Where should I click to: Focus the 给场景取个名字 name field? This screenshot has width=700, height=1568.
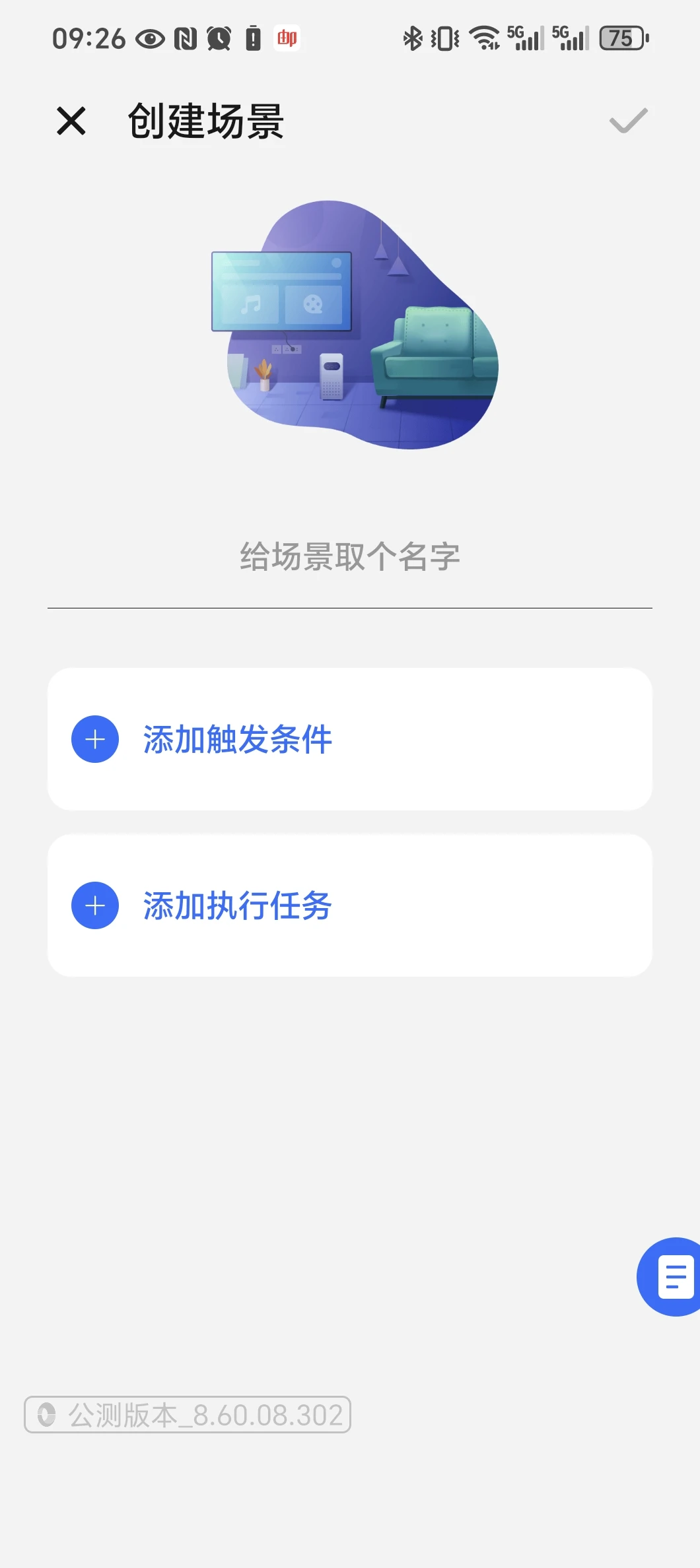[x=349, y=557]
